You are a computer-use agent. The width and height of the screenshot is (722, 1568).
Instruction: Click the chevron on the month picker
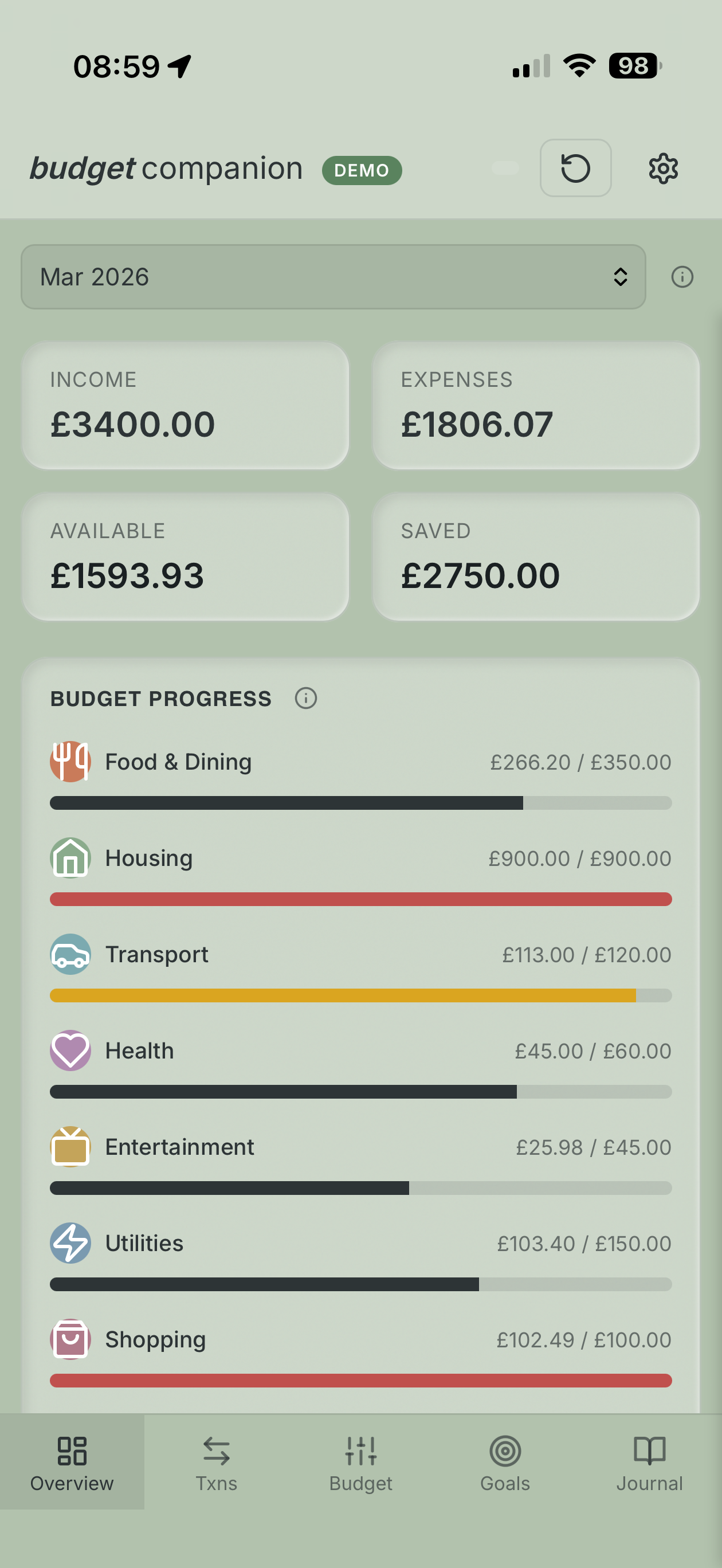pos(621,277)
